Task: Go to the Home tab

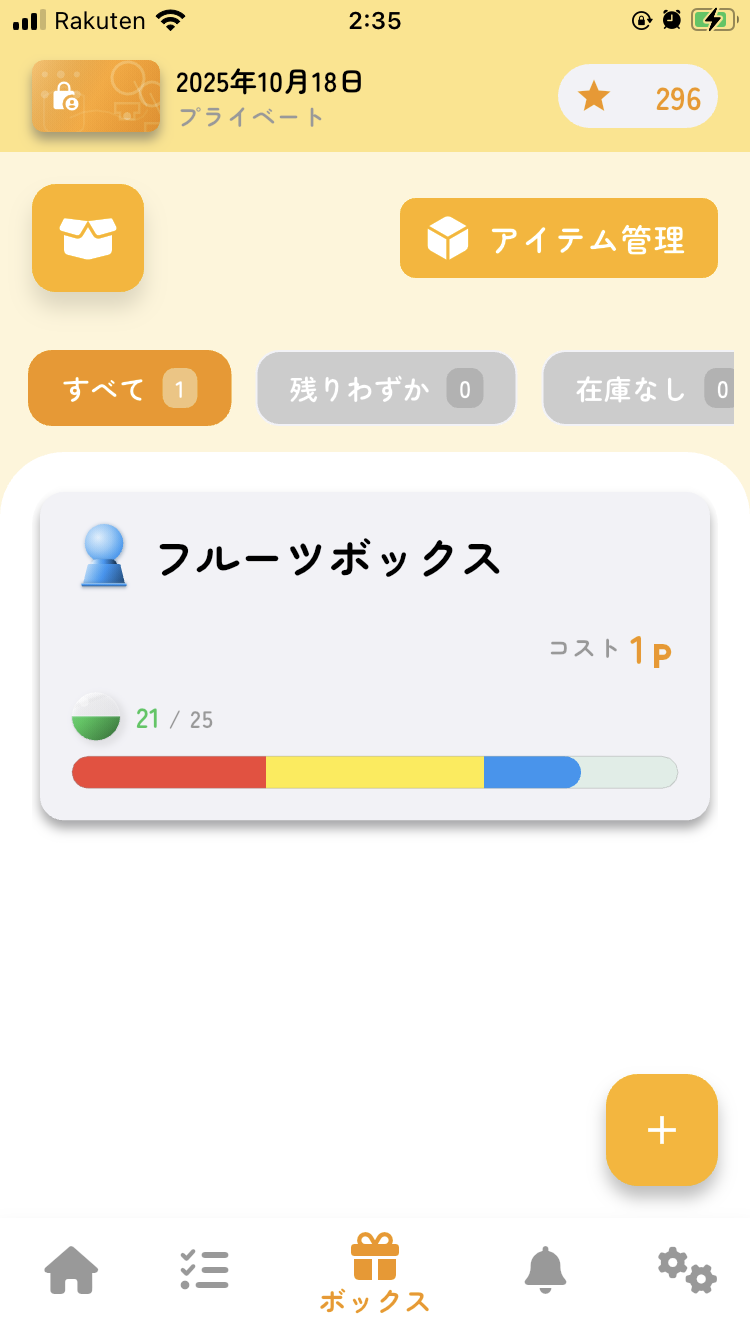Action: (x=72, y=1271)
